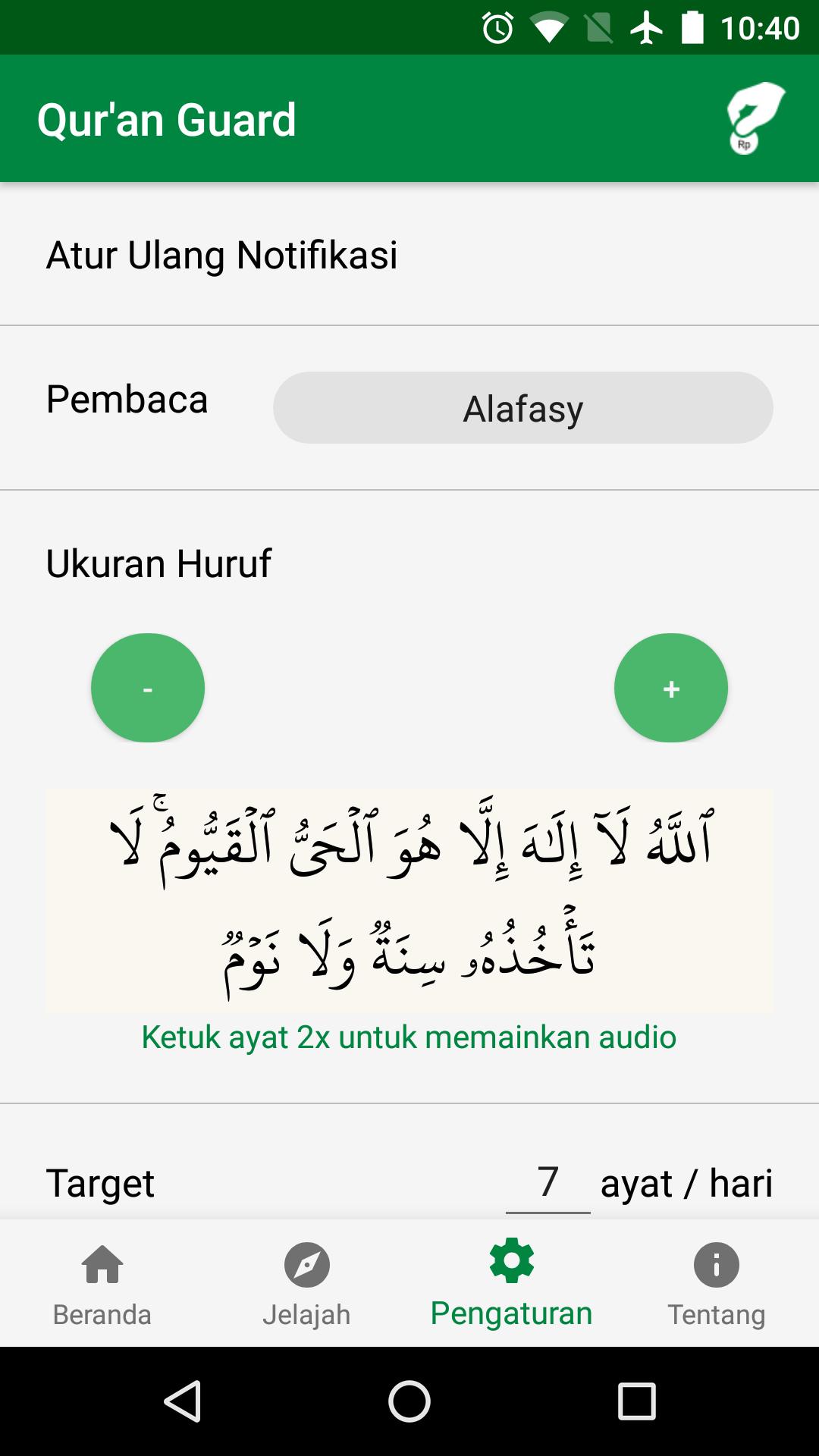The height and width of the screenshot is (1456, 819).
Task: Select the Pengaturan tab
Action: click(512, 1283)
